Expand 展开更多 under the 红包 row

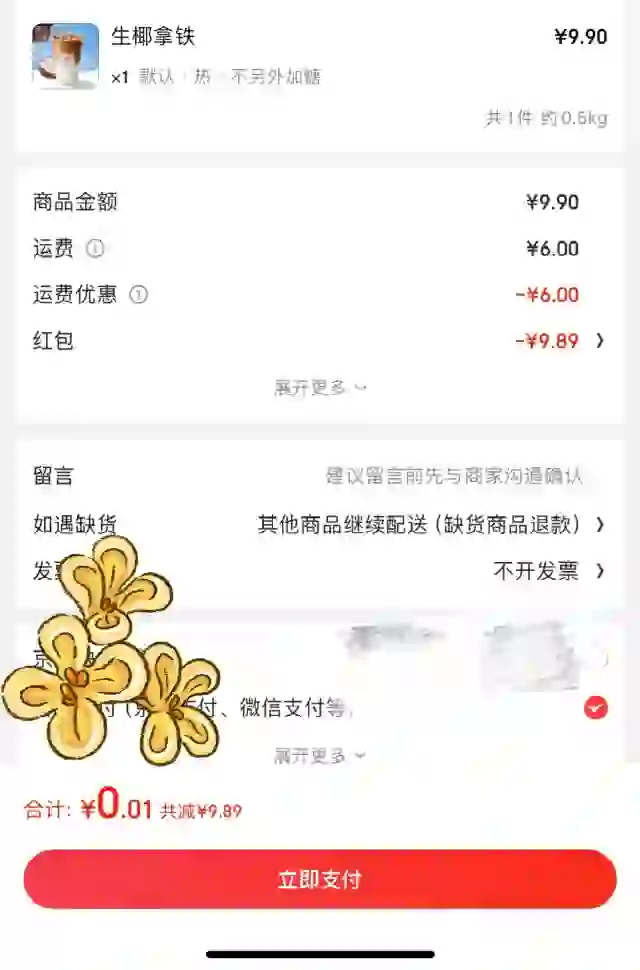pos(320,387)
